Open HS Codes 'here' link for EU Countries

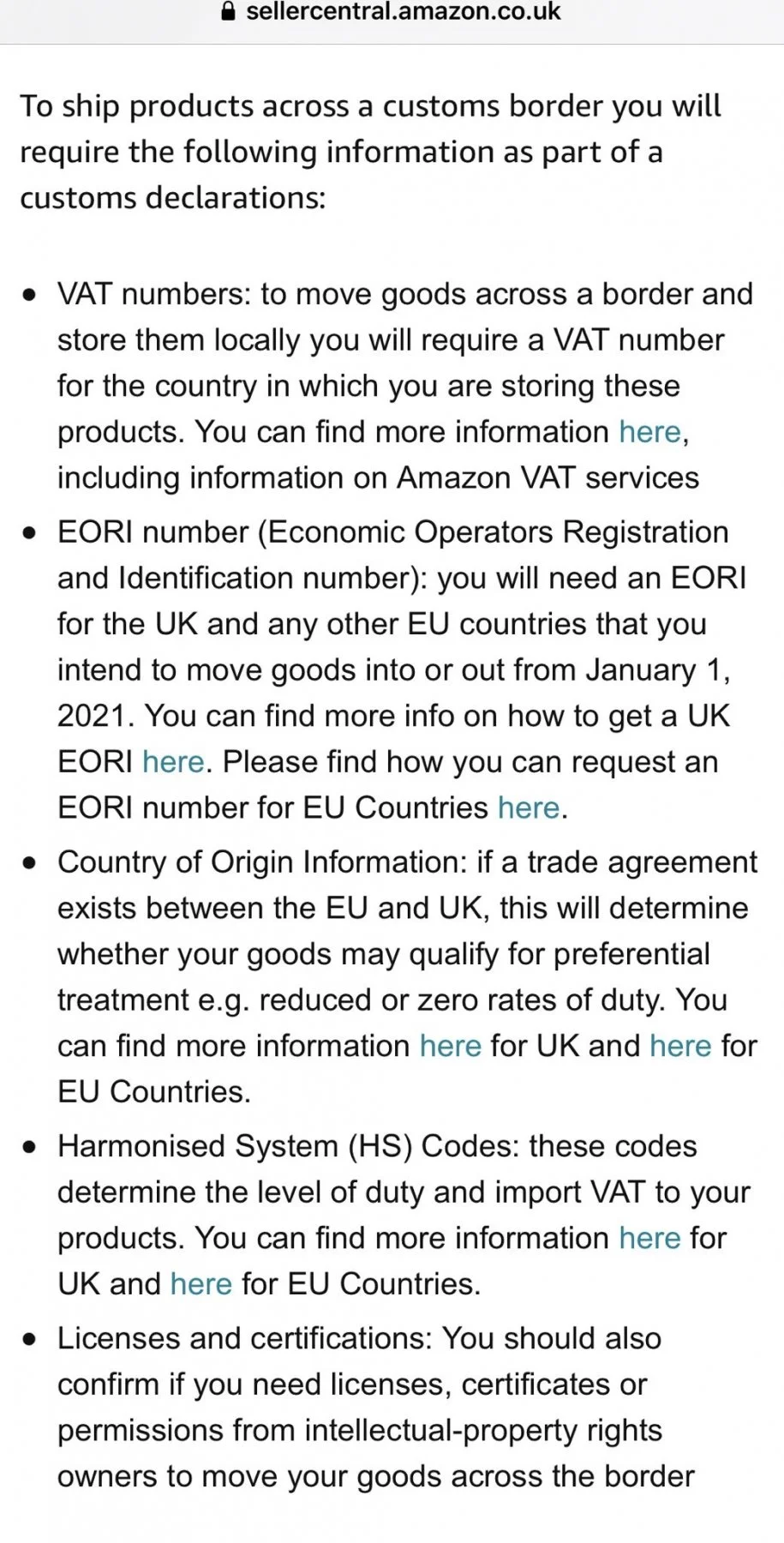pyautogui.click(x=201, y=1283)
